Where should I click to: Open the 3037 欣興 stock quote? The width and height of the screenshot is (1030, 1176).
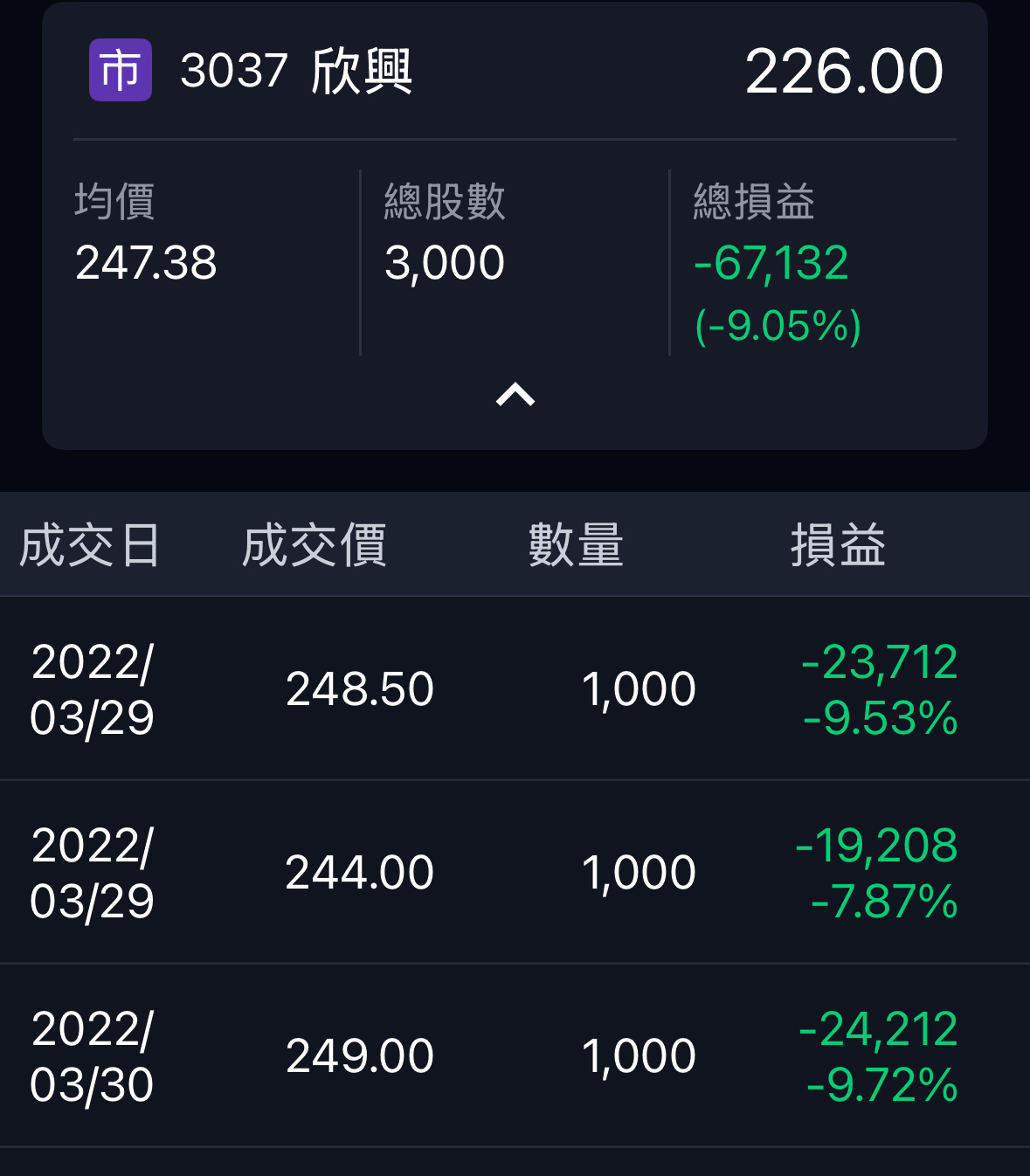coord(296,71)
